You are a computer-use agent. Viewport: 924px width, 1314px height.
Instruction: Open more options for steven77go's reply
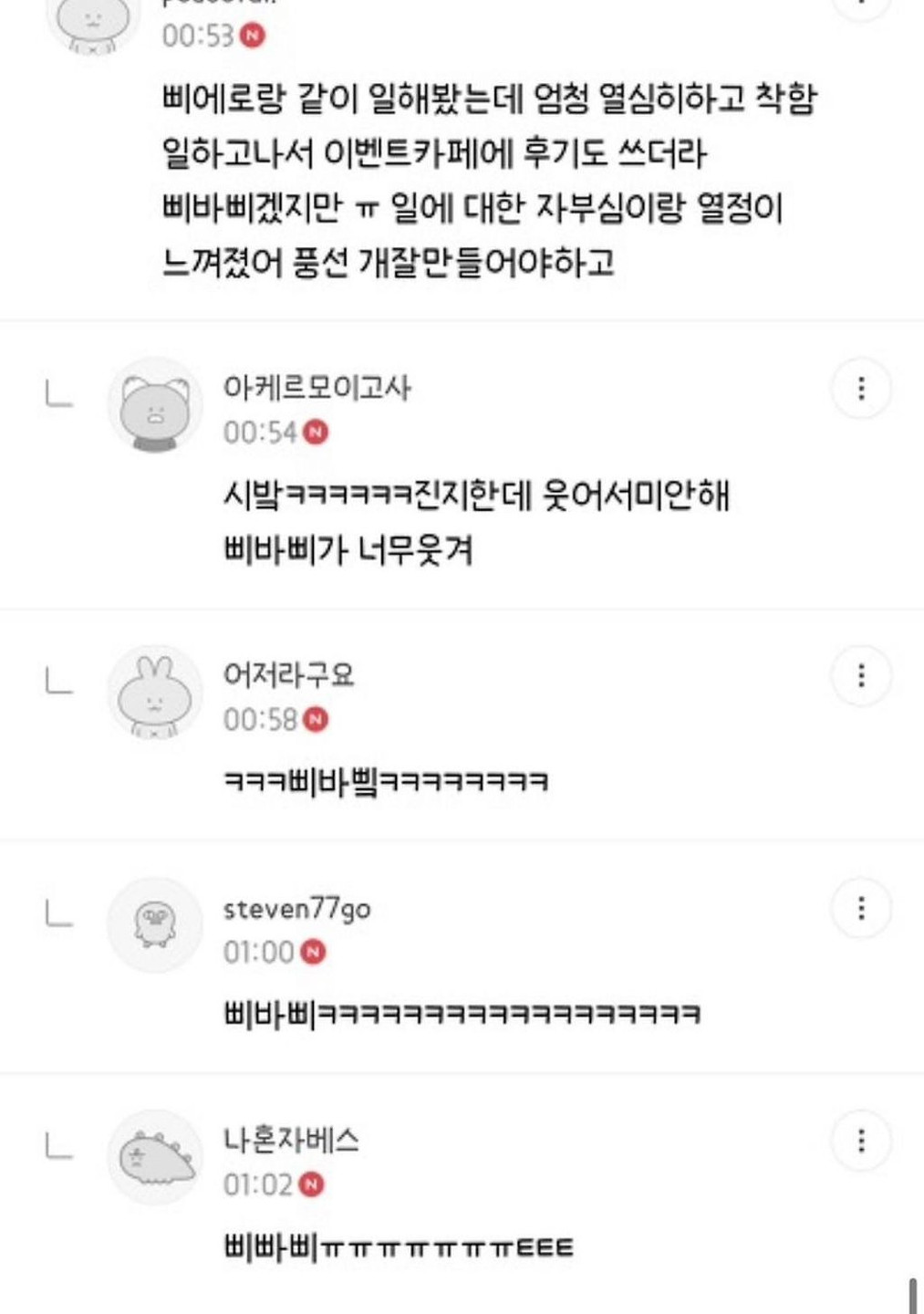click(x=860, y=909)
